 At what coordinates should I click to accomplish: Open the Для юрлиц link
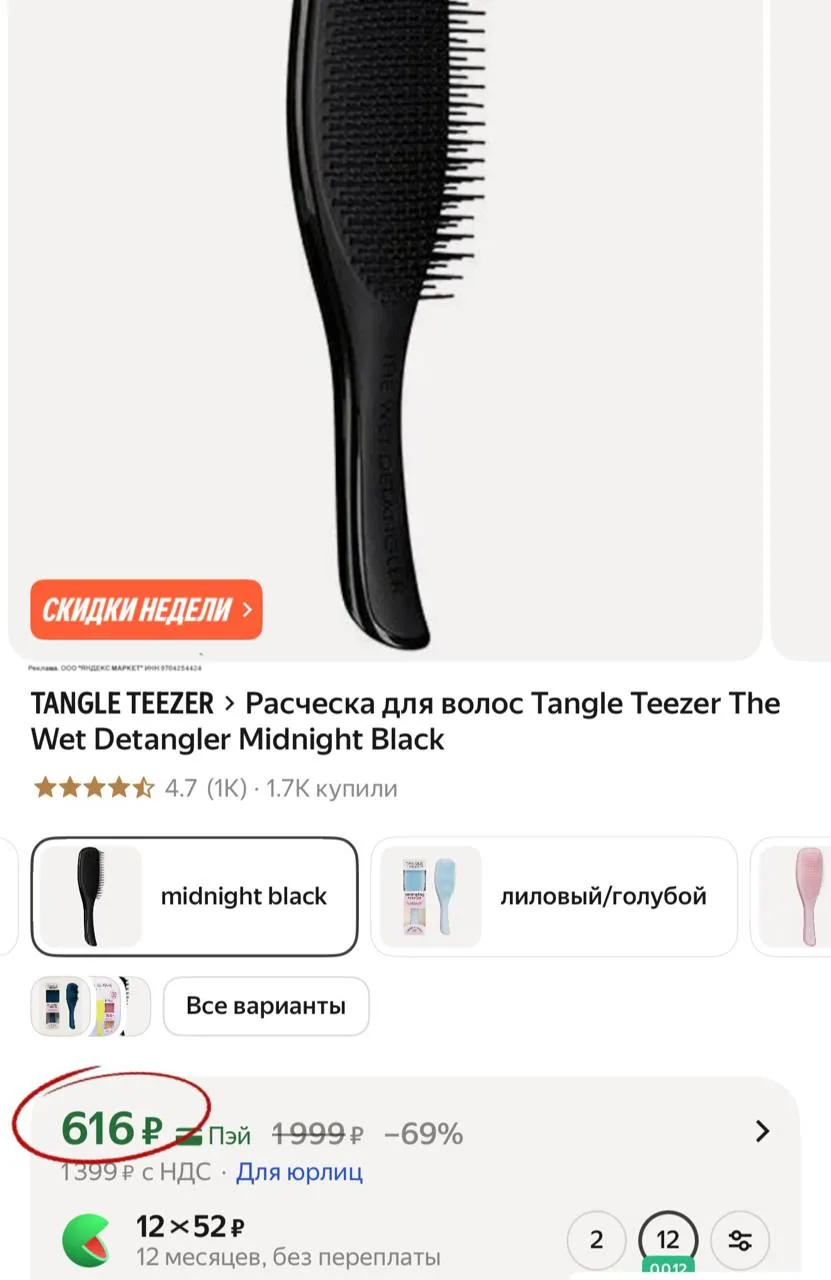[299, 1172]
